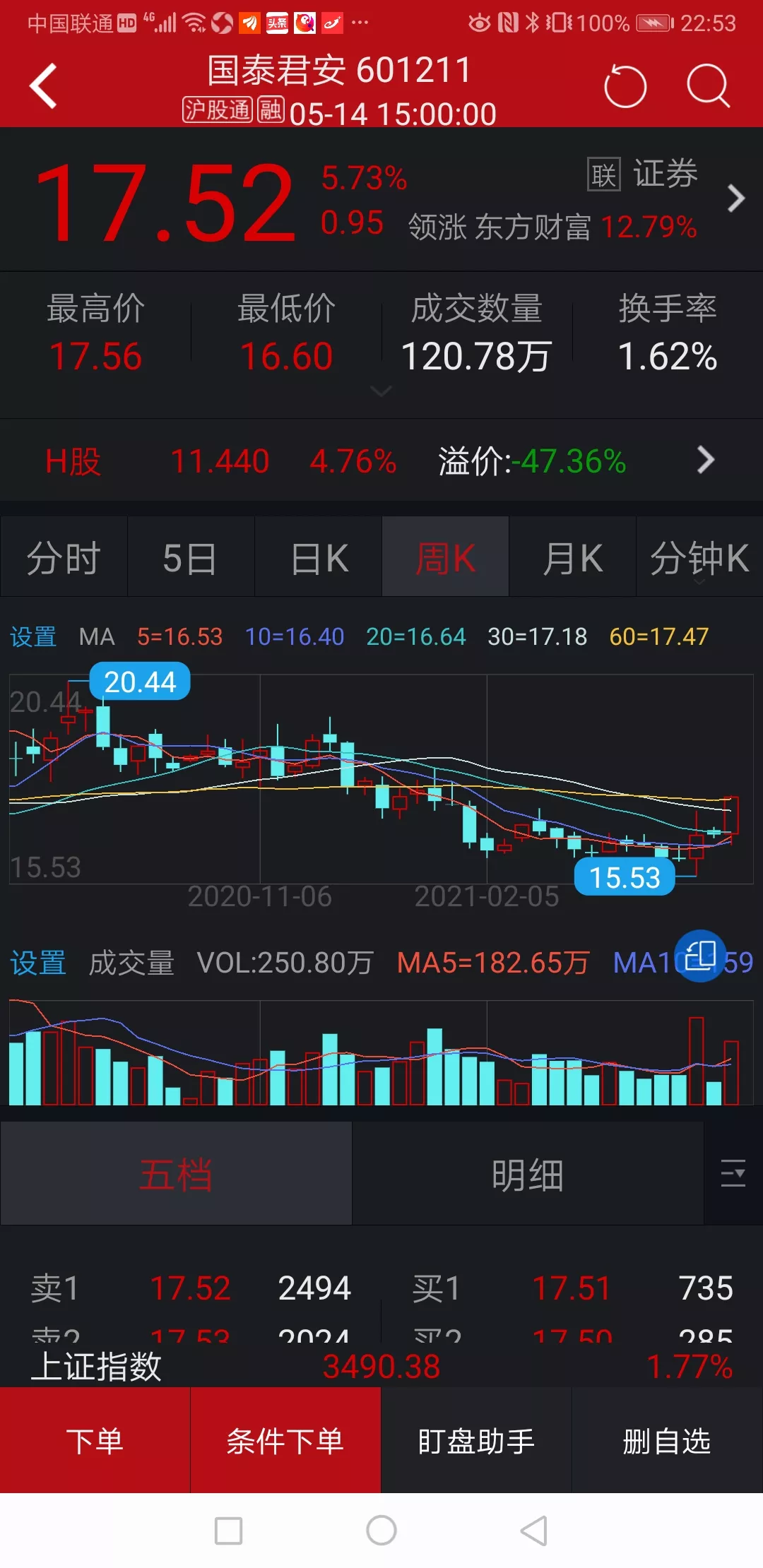Open 盯盘助手

(x=476, y=1441)
